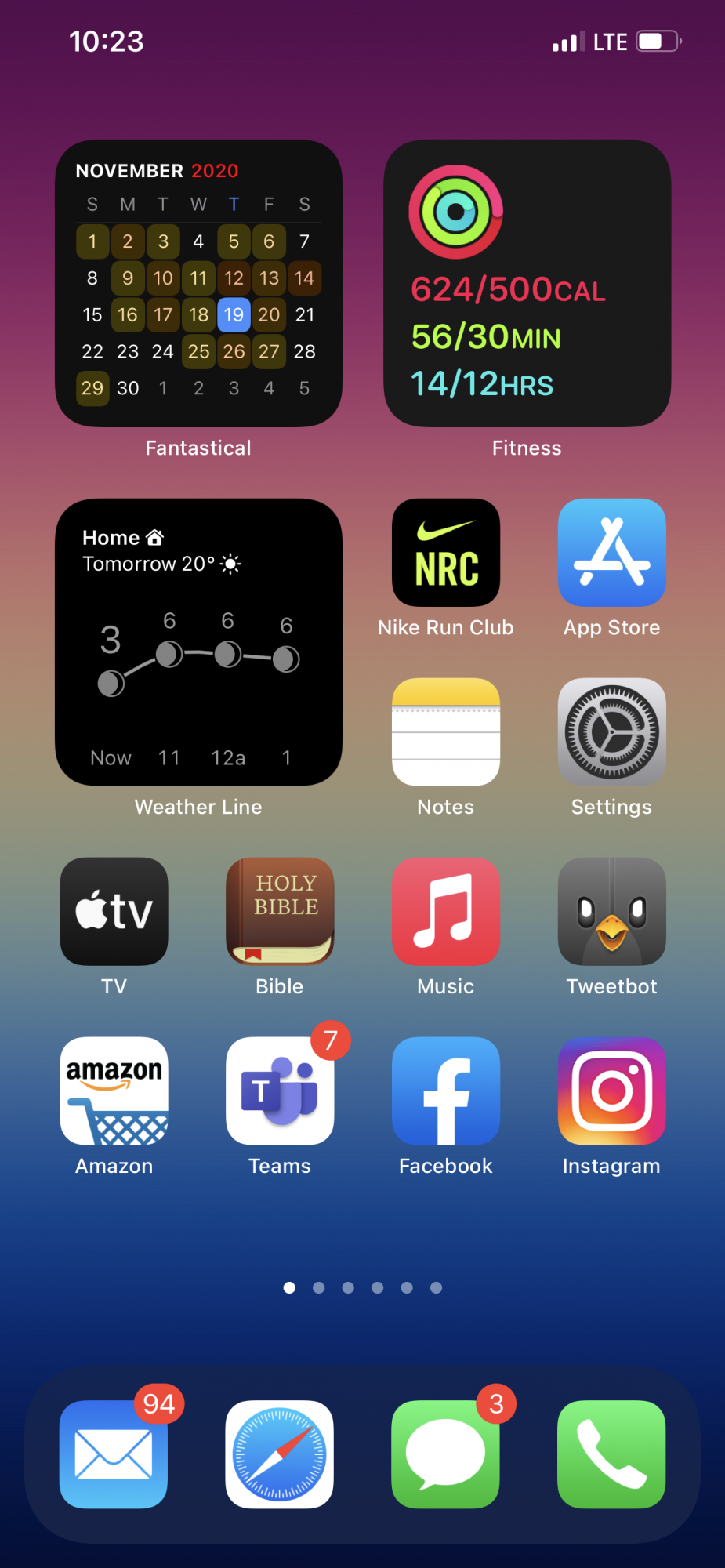
Task: Open Instagram
Action: click(611, 1091)
